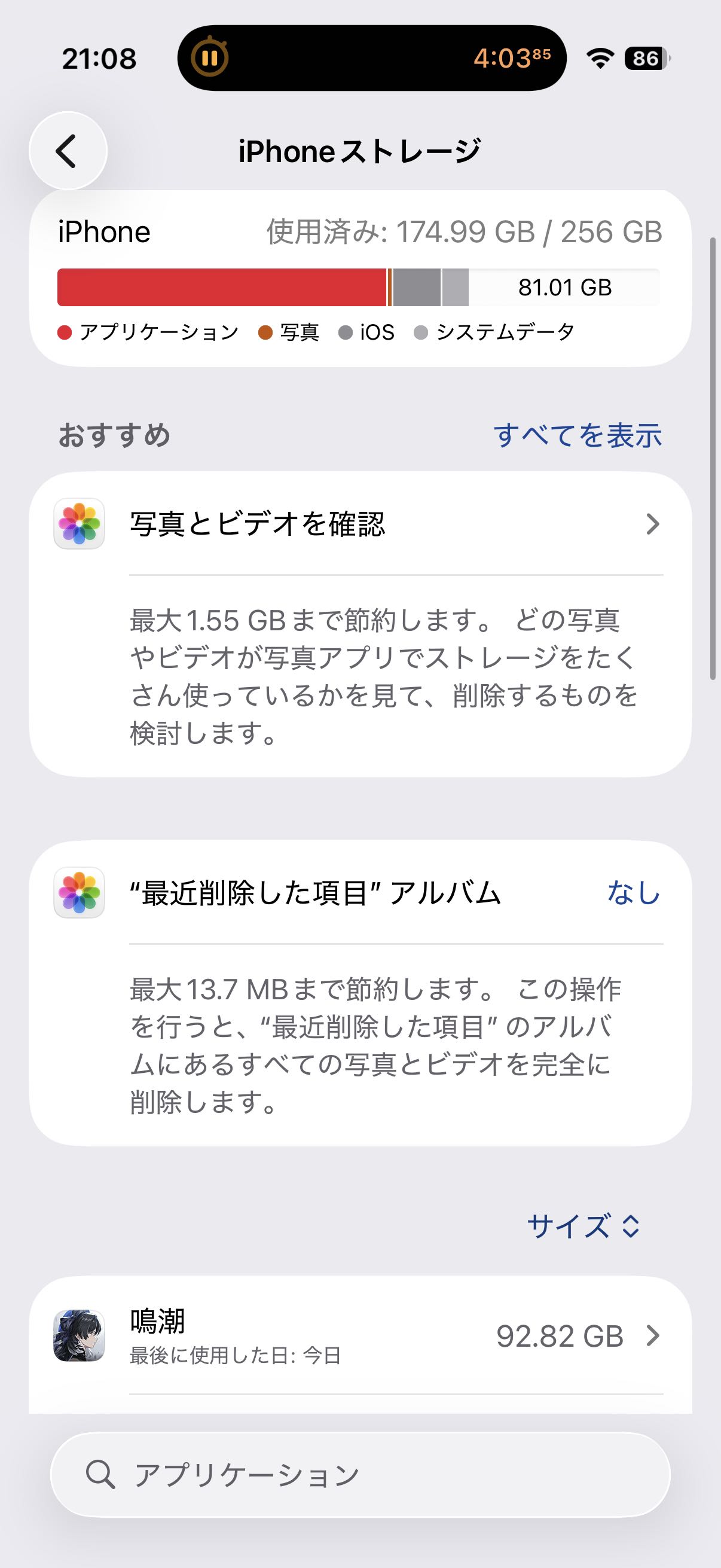This screenshot has width=721, height=1568.
Task: Tap すべてを表示 next to おすすめ
Action: click(577, 435)
